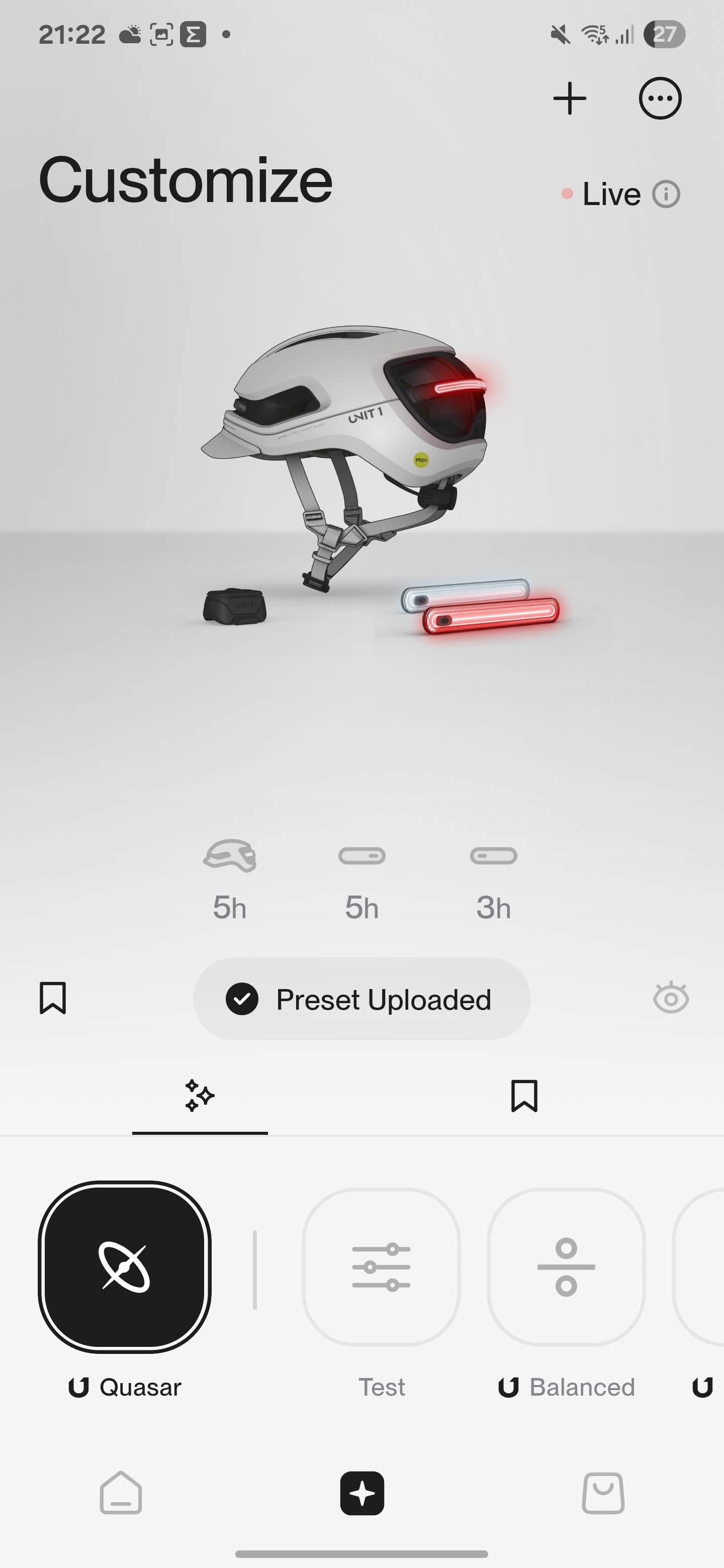Save preset with the left bookmark icon
Screen dimensions: 724x1568
pyautogui.click(x=53, y=998)
